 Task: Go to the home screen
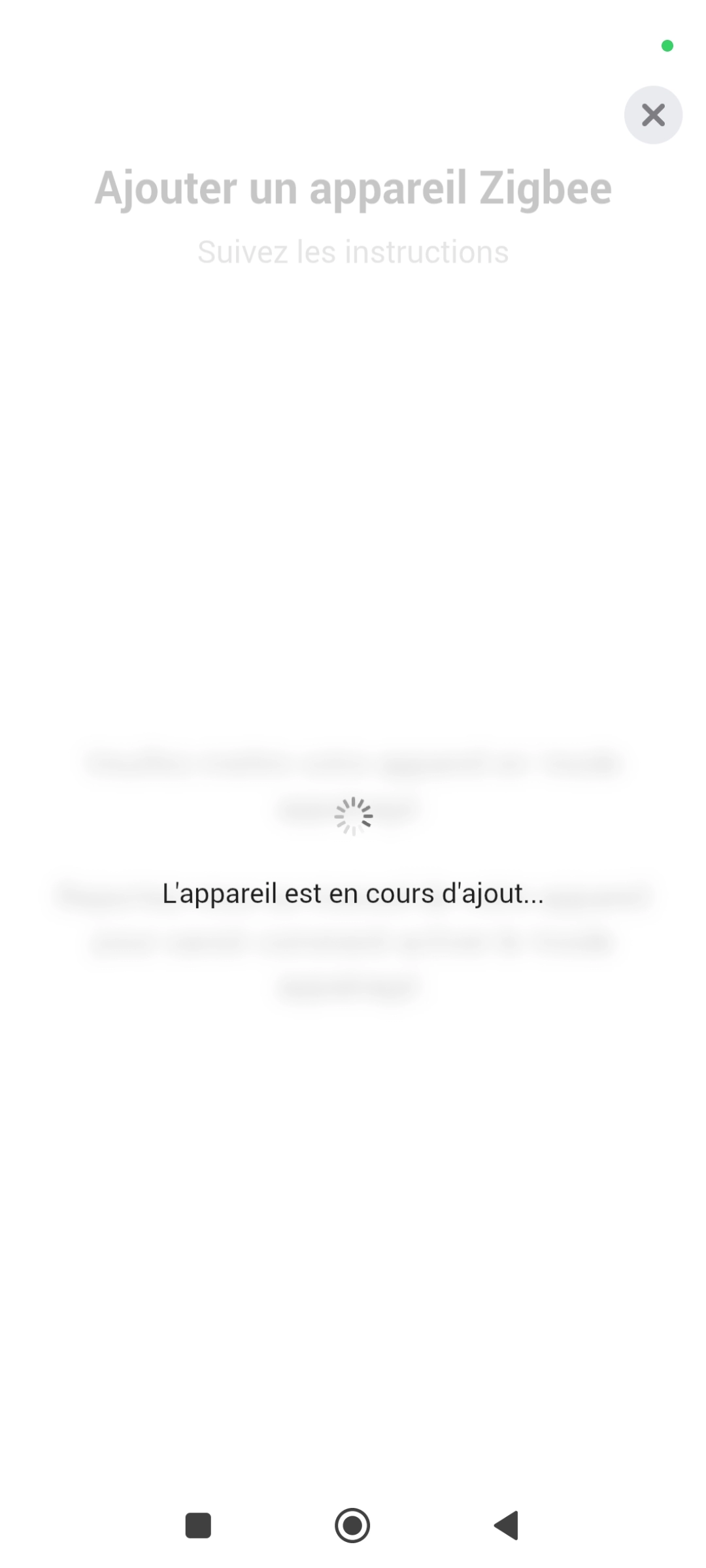pyautogui.click(x=352, y=1526)
